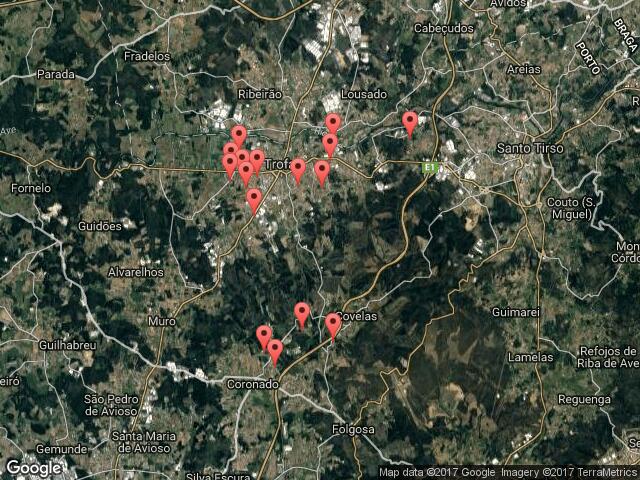Open the pin right next to the Trofa label

[298, 170]
